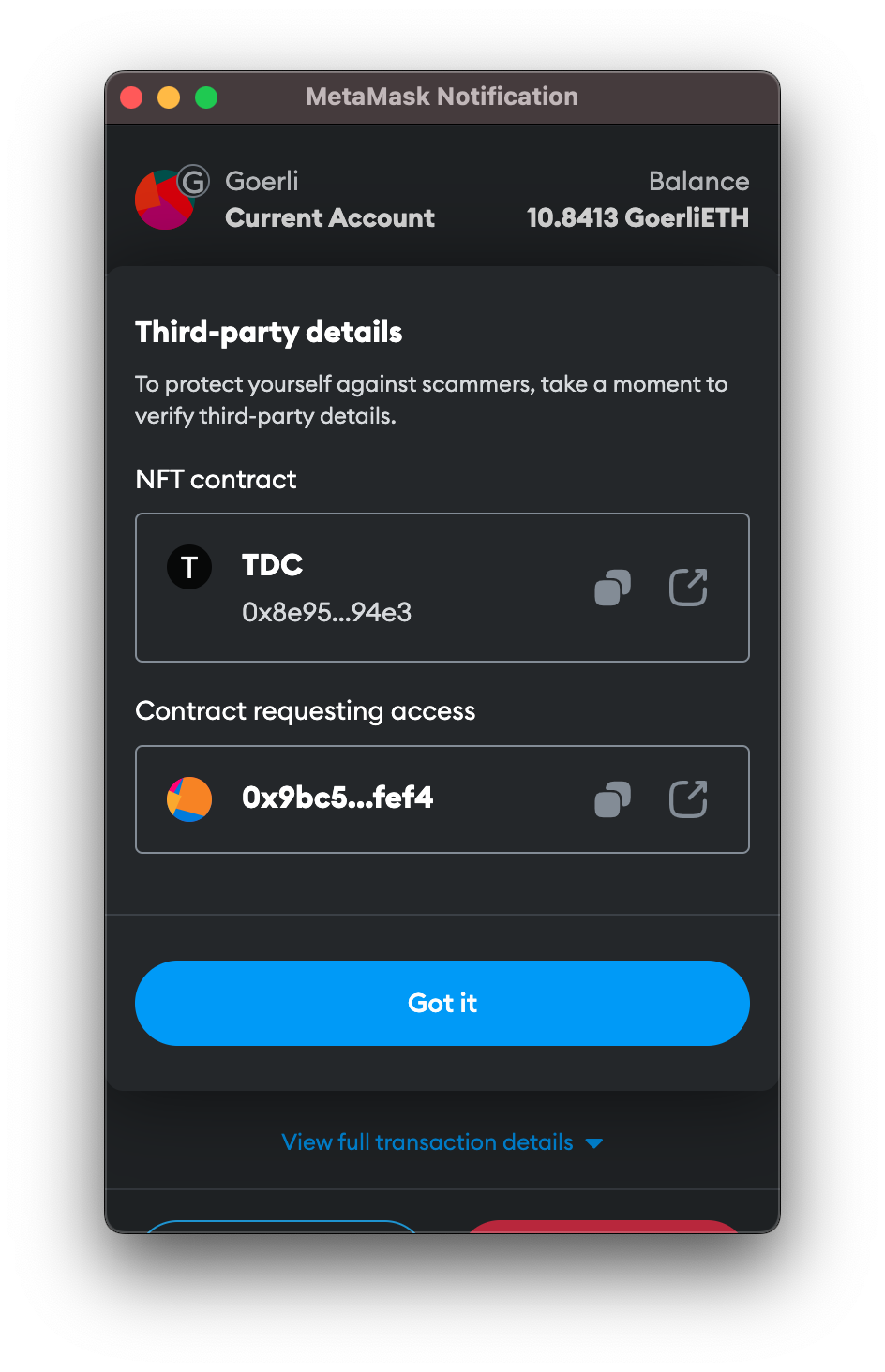Open the TDC contract in the block explorer
Viewport: 885px width, 1372px height.
coord(688,588)
